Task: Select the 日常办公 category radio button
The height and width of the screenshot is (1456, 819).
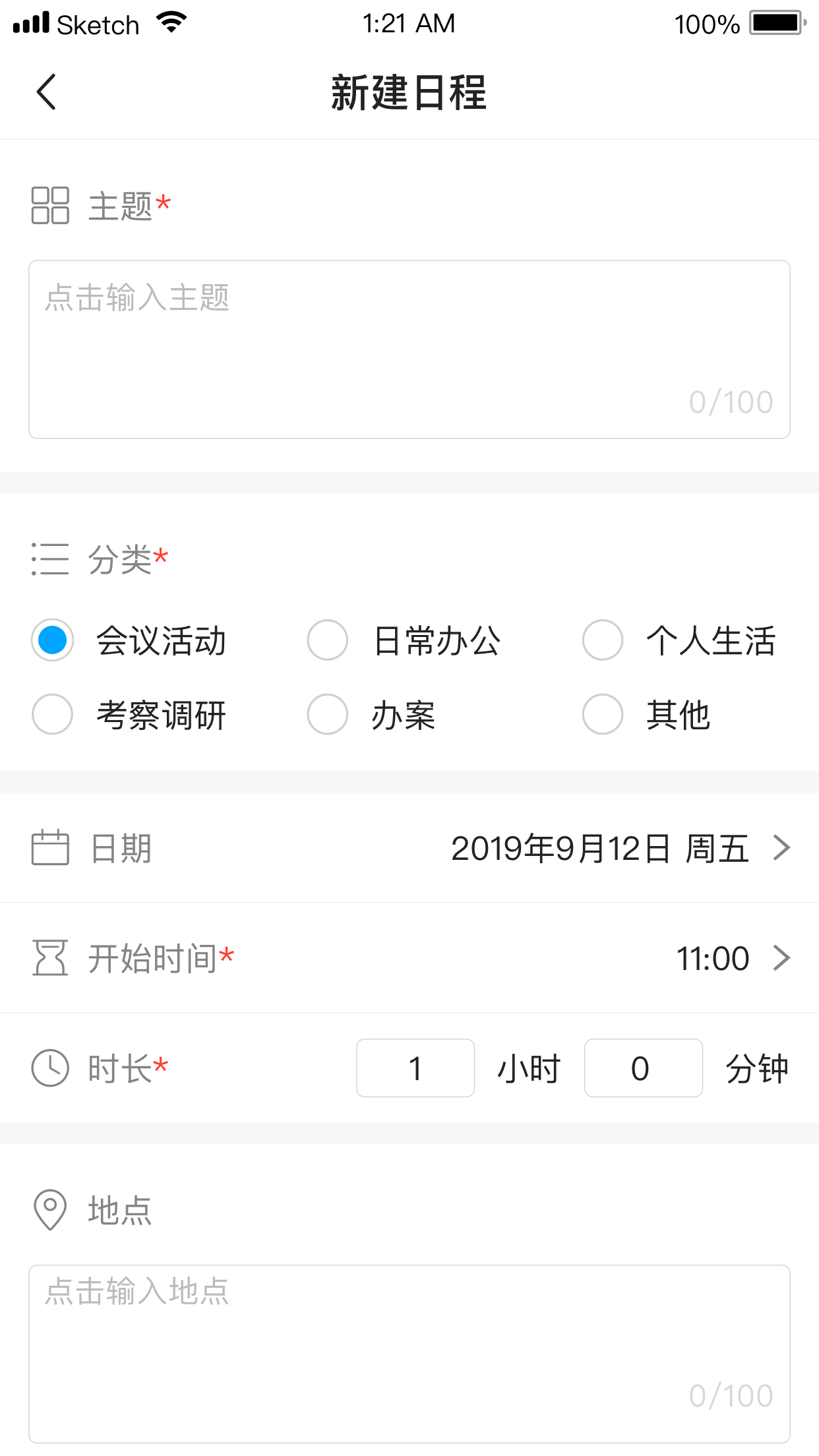Action: tap(327, 640)
